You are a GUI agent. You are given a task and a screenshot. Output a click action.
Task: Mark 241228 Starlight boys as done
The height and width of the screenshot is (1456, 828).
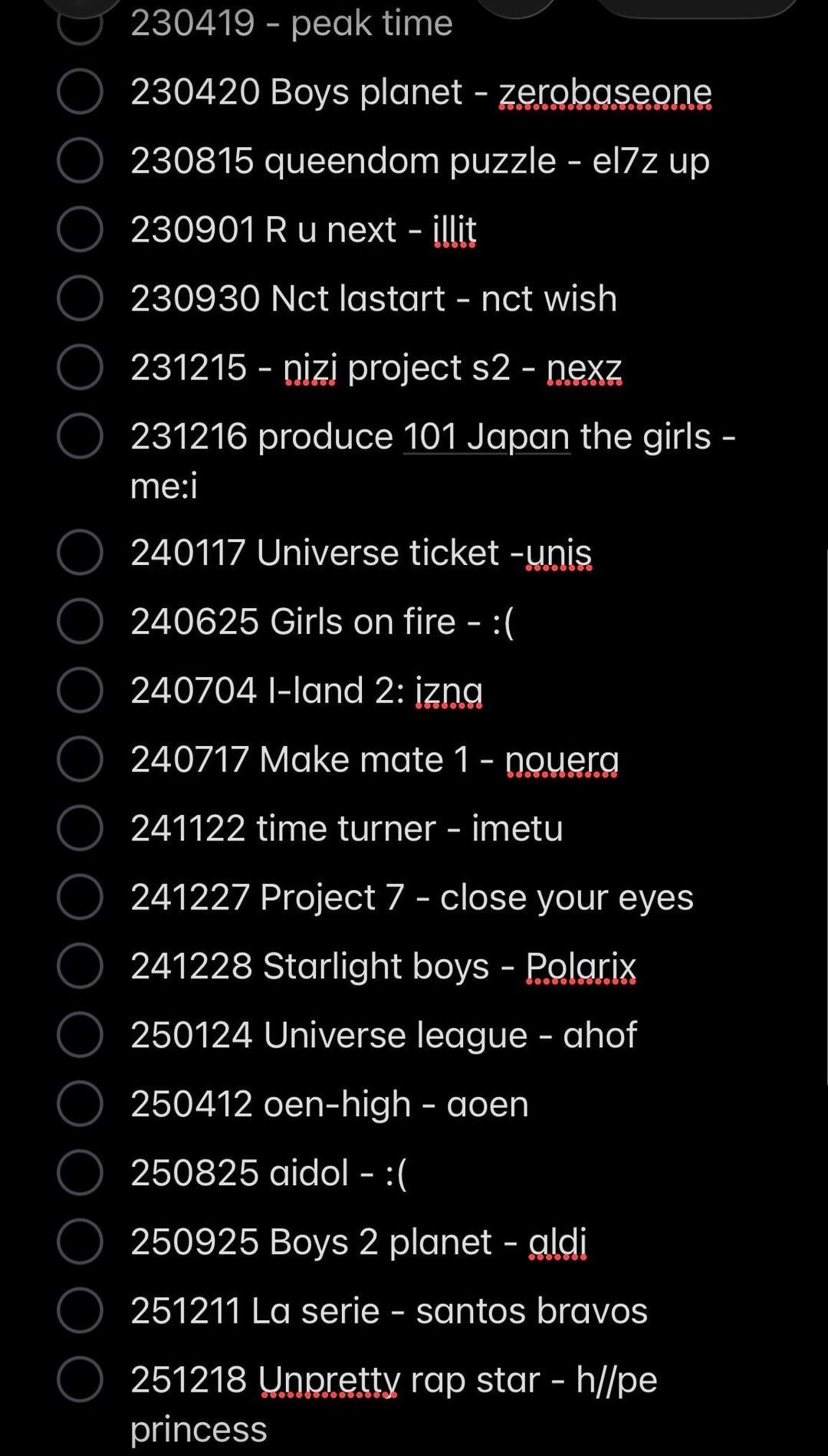[80, 966]
